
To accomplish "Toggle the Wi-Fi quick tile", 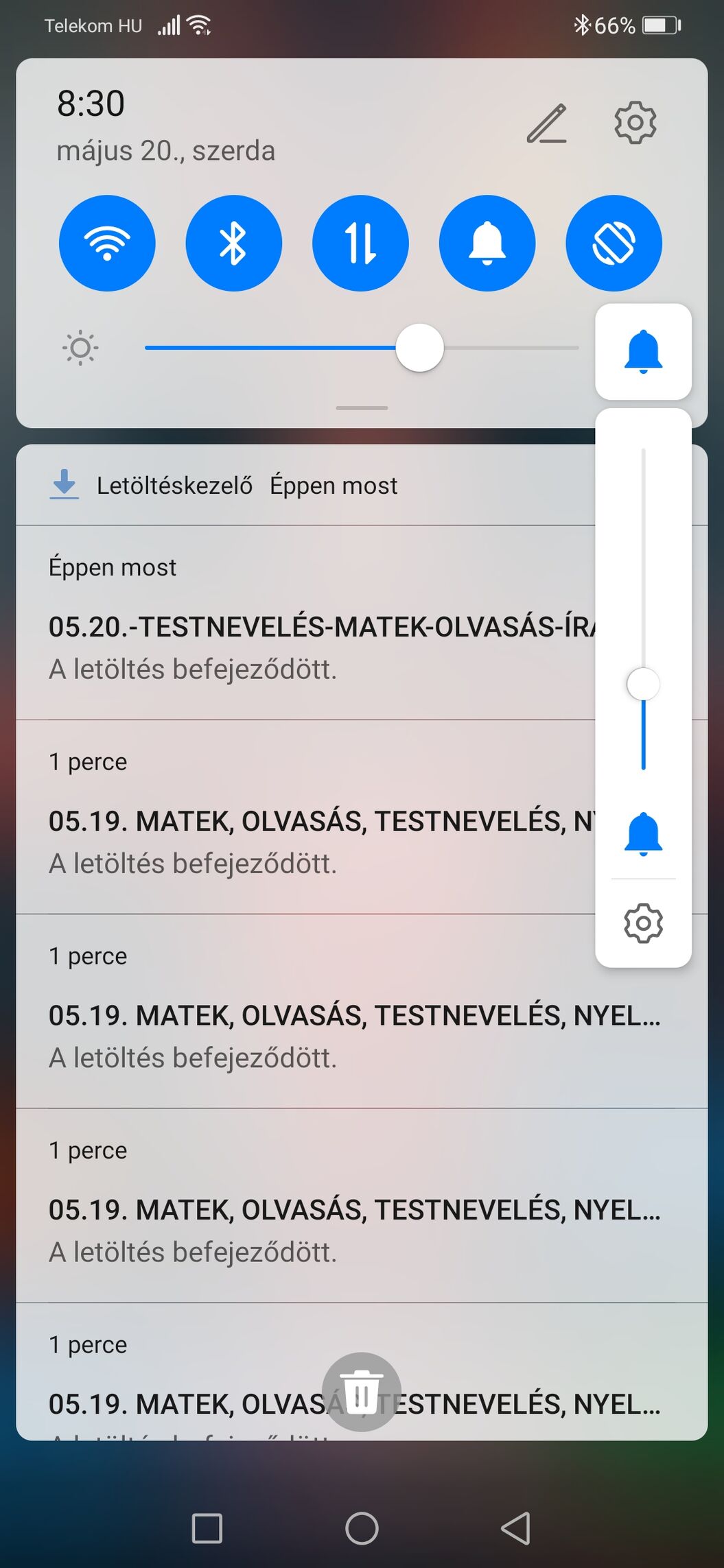I will click(107, 243).
